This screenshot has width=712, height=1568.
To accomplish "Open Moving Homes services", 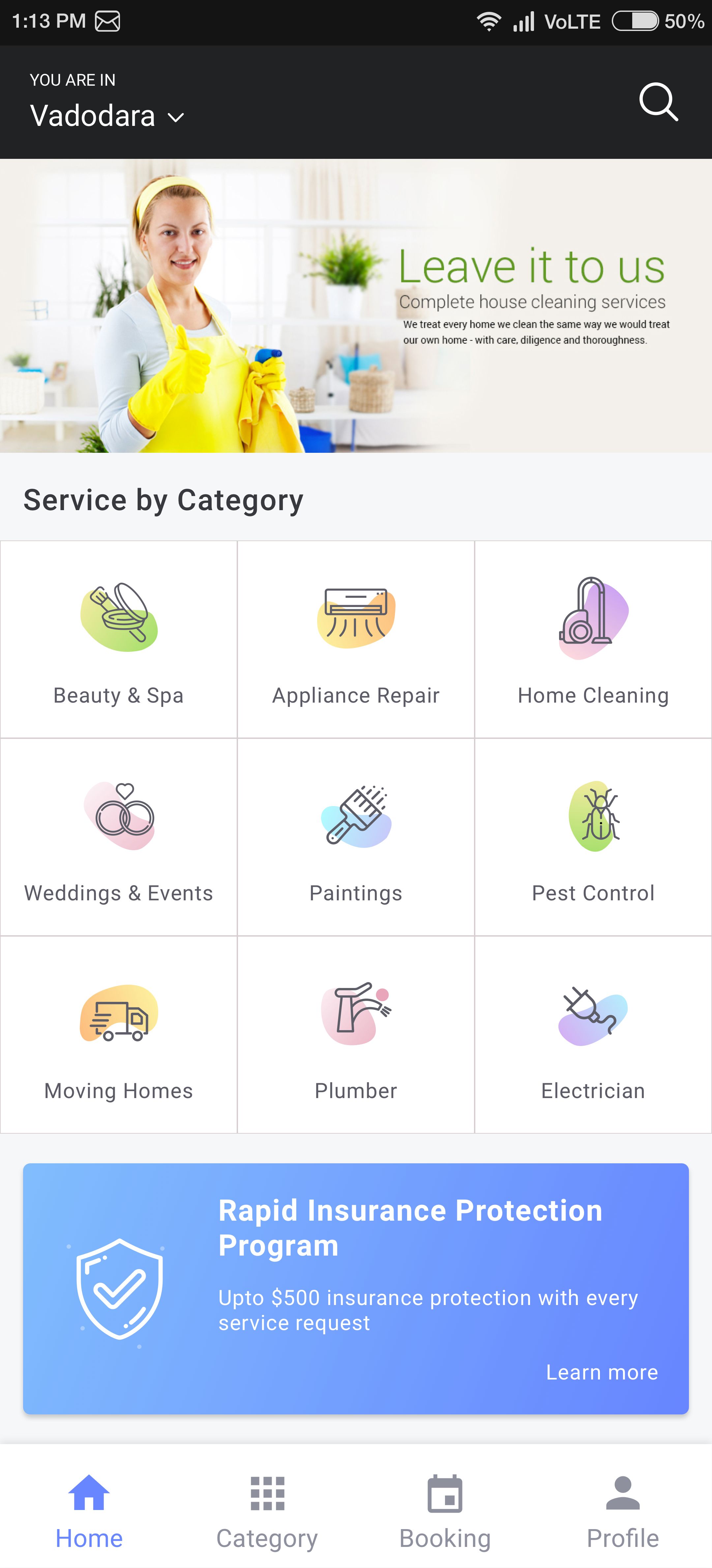I will pyautogui.click(x=119, y=1035).
